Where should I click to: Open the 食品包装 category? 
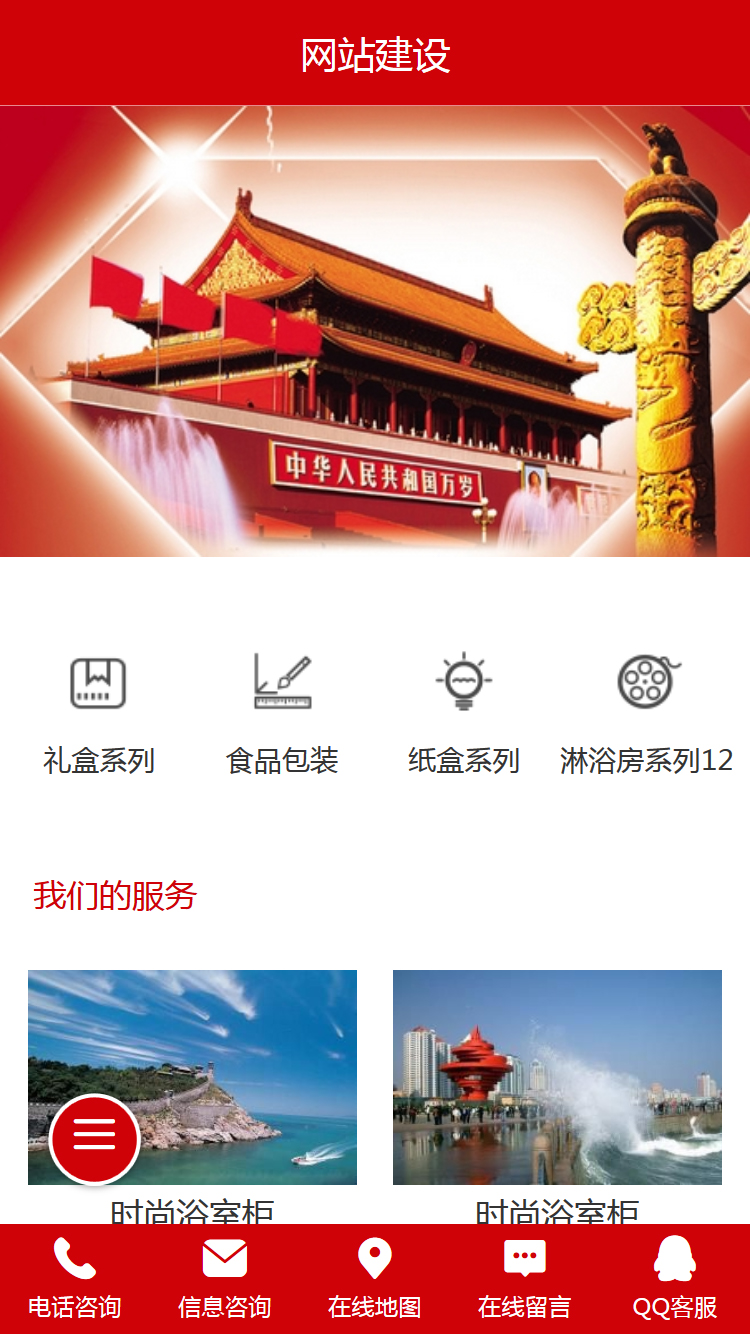[x=282, y=713]
